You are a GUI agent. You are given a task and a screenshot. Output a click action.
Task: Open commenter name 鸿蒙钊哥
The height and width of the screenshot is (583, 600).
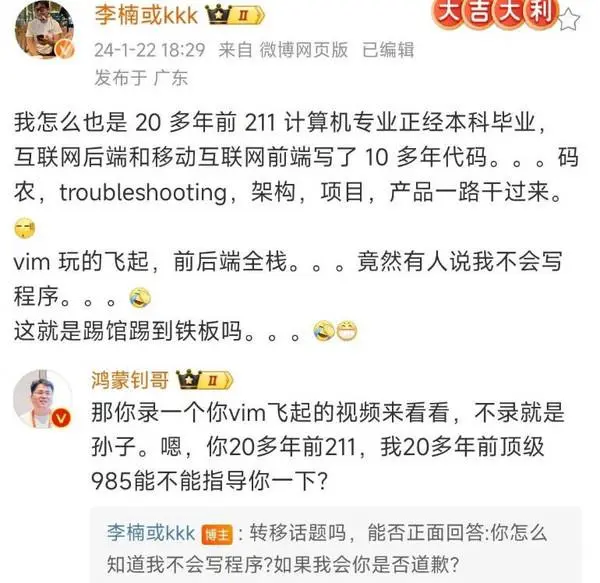131,379
